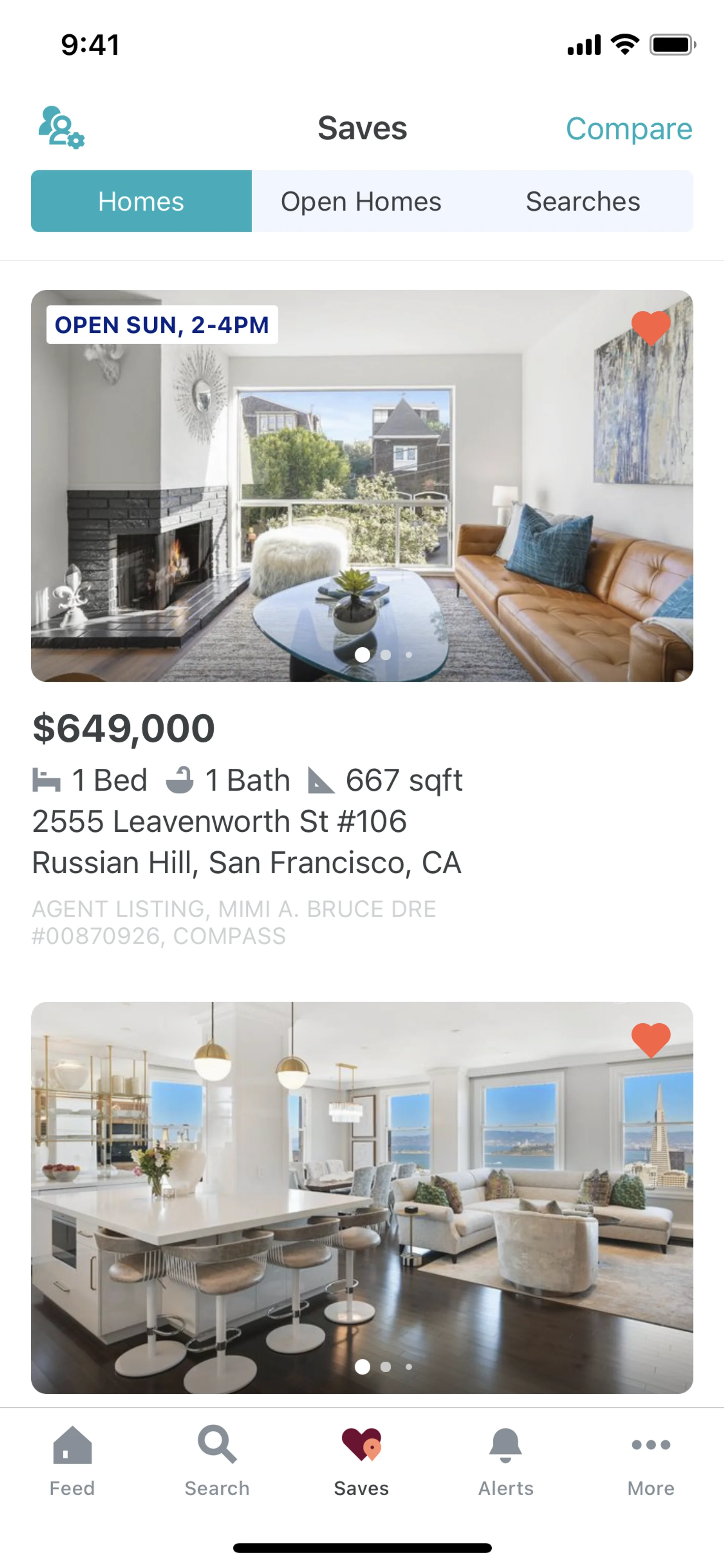724x1568 pixels.
Task: Select the Homes segment
Action: coord(141,201)
